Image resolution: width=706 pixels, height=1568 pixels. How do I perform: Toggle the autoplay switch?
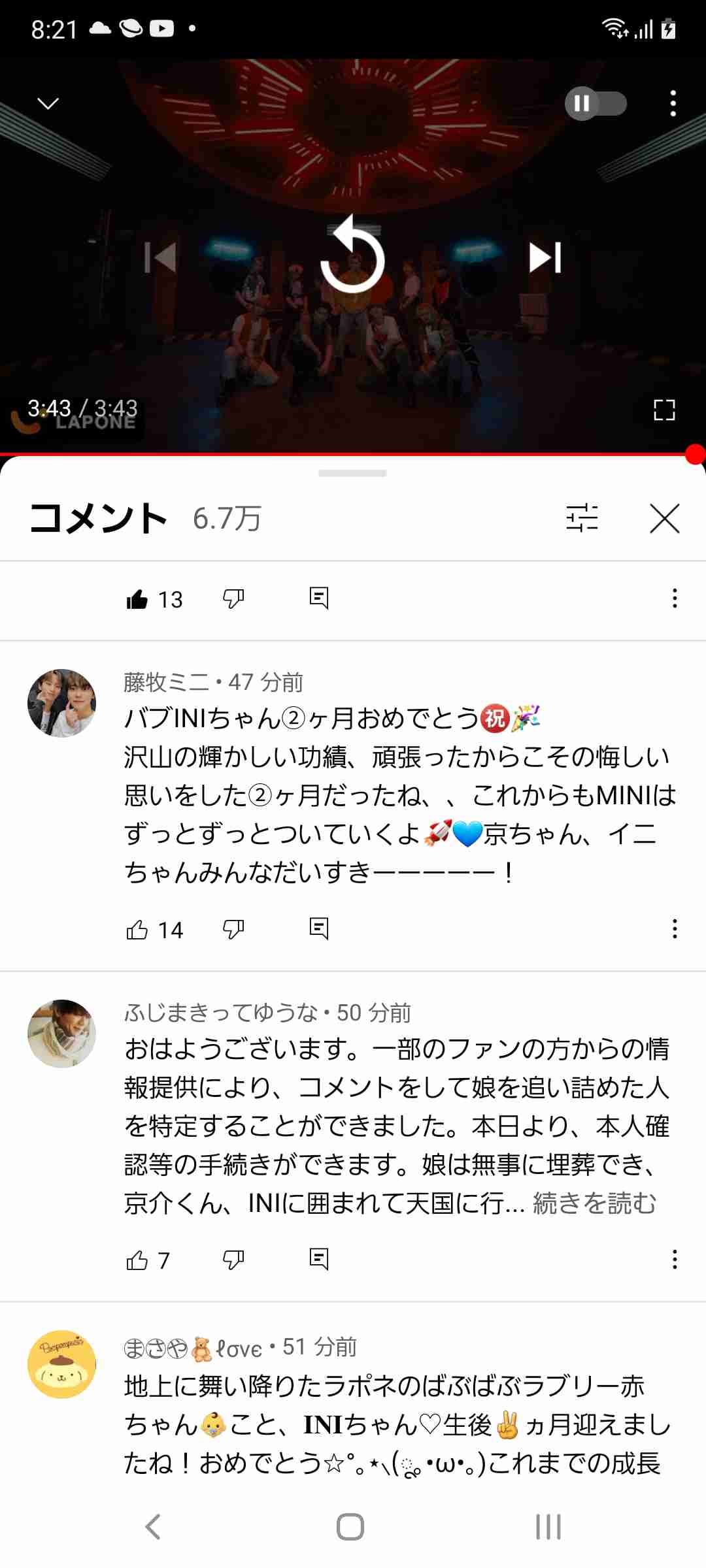coord(596,103)
